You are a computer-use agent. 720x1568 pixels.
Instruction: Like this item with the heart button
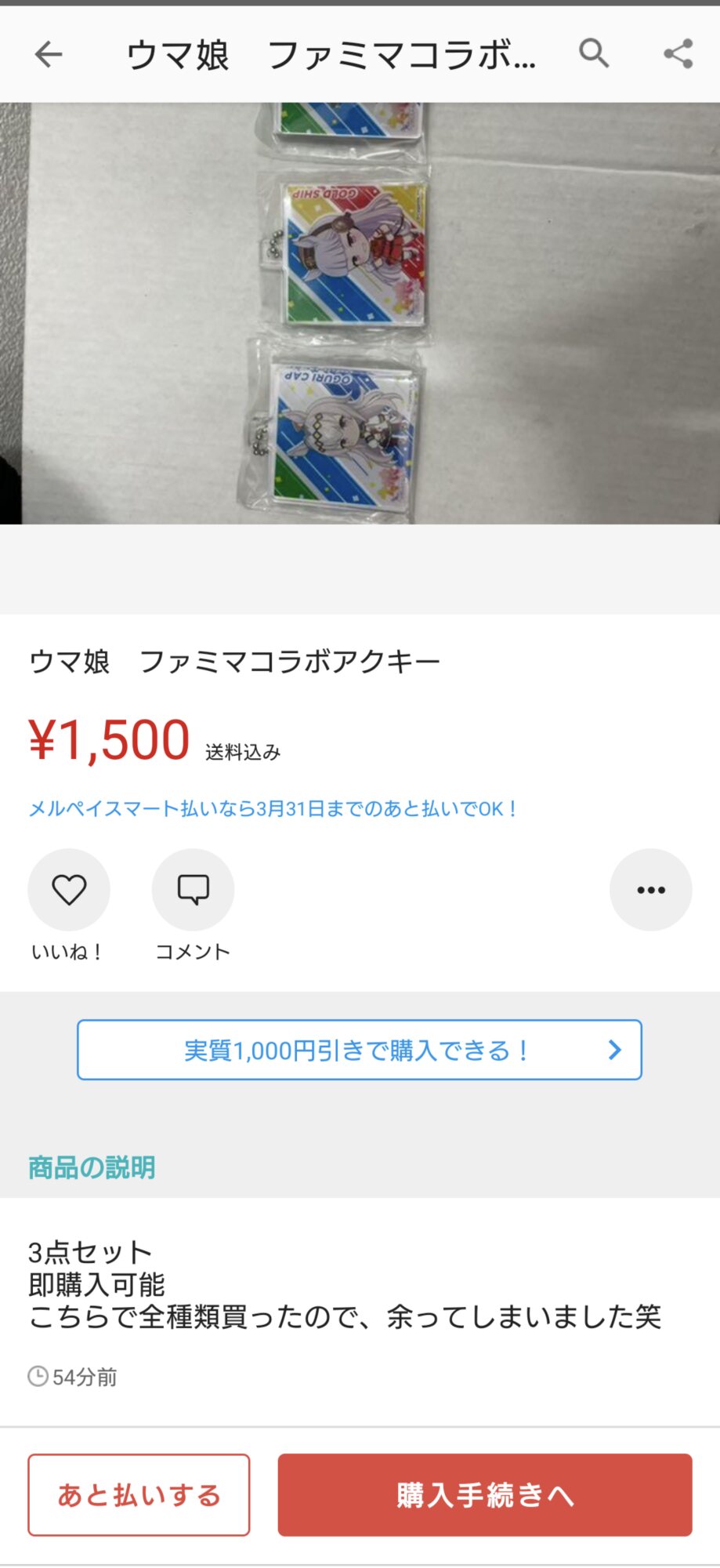(x=69, y=890)
